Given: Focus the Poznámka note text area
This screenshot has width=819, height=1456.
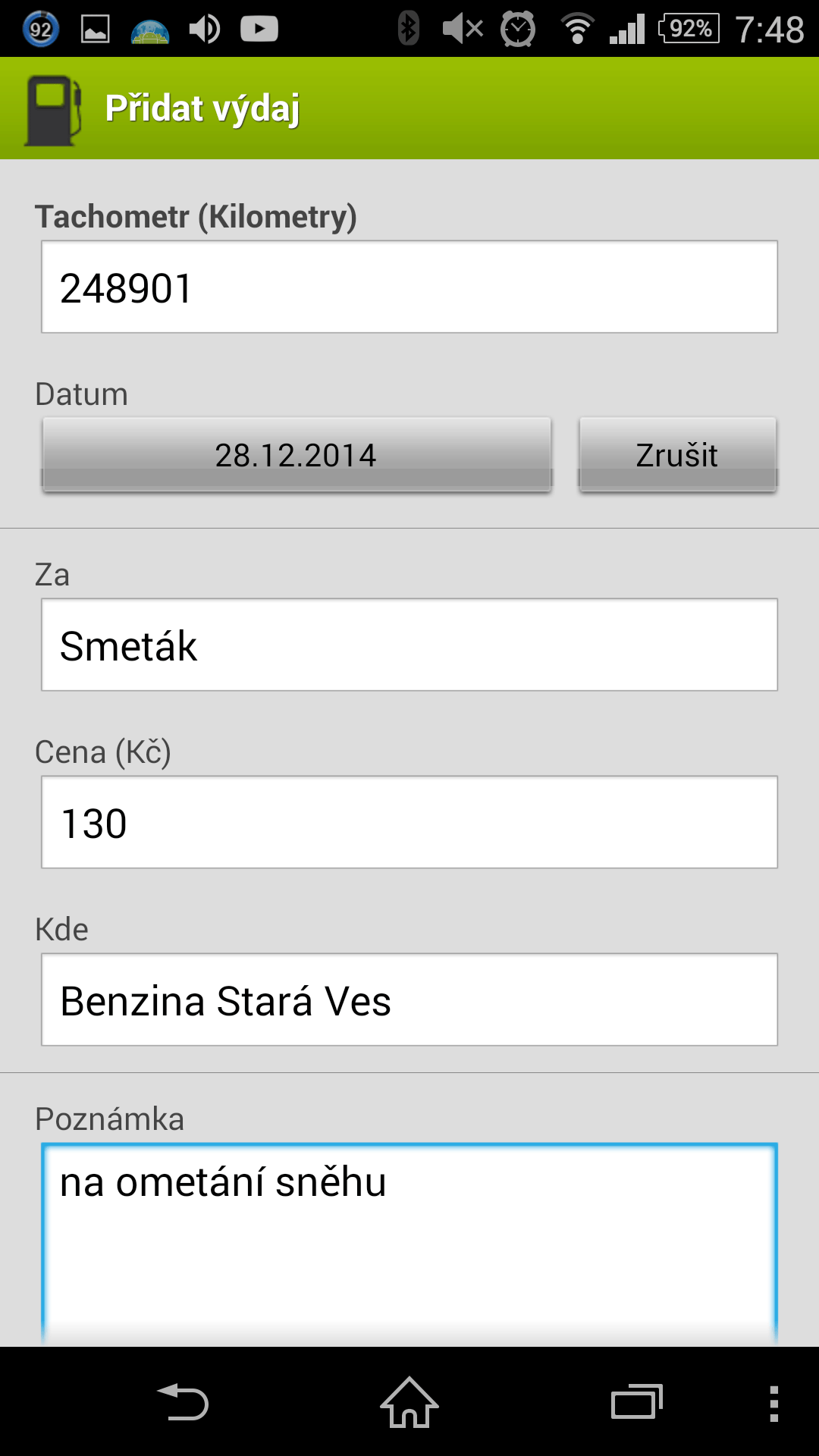Looking at the screenshot, I should tap(409, 1244).
